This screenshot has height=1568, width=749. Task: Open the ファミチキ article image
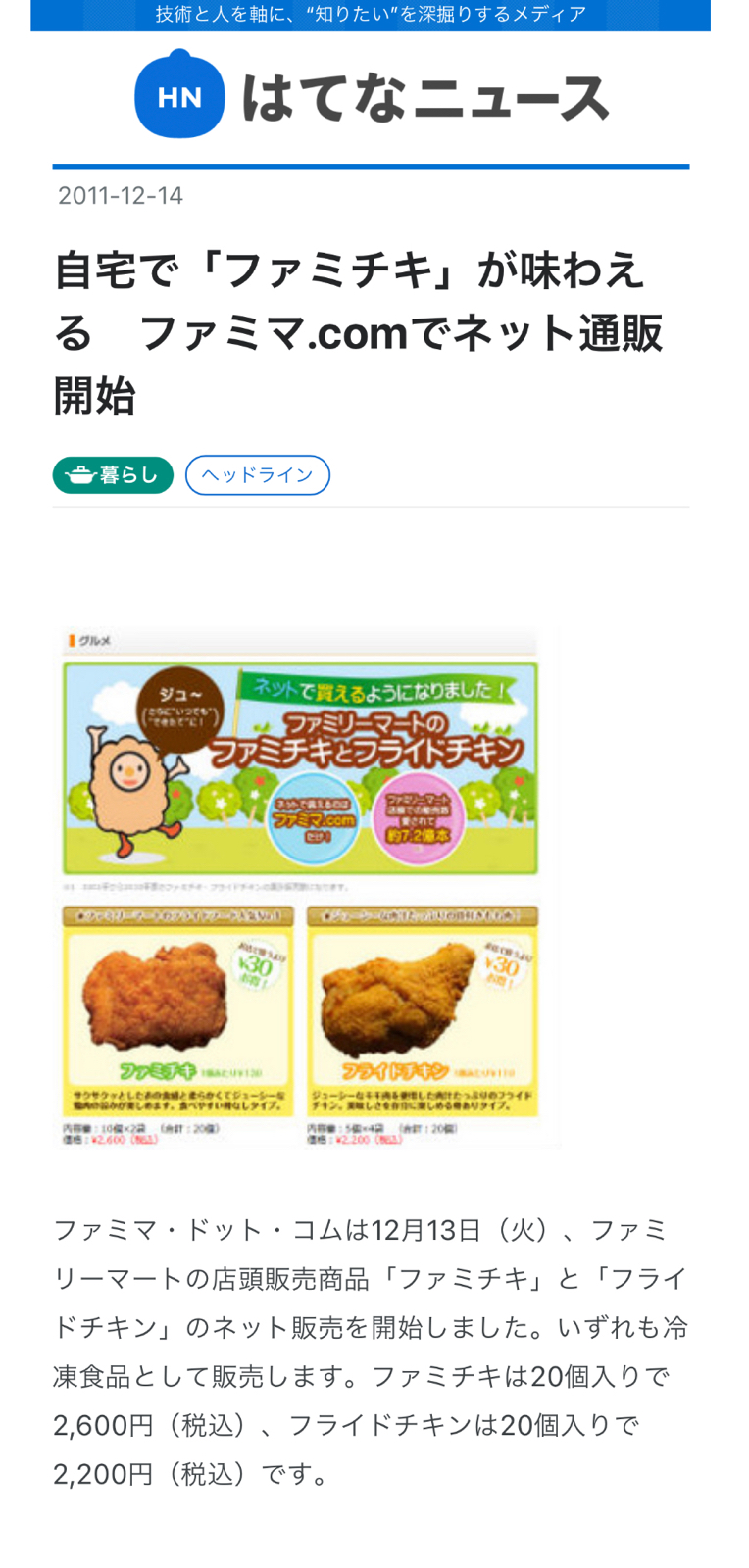[307, 887]
